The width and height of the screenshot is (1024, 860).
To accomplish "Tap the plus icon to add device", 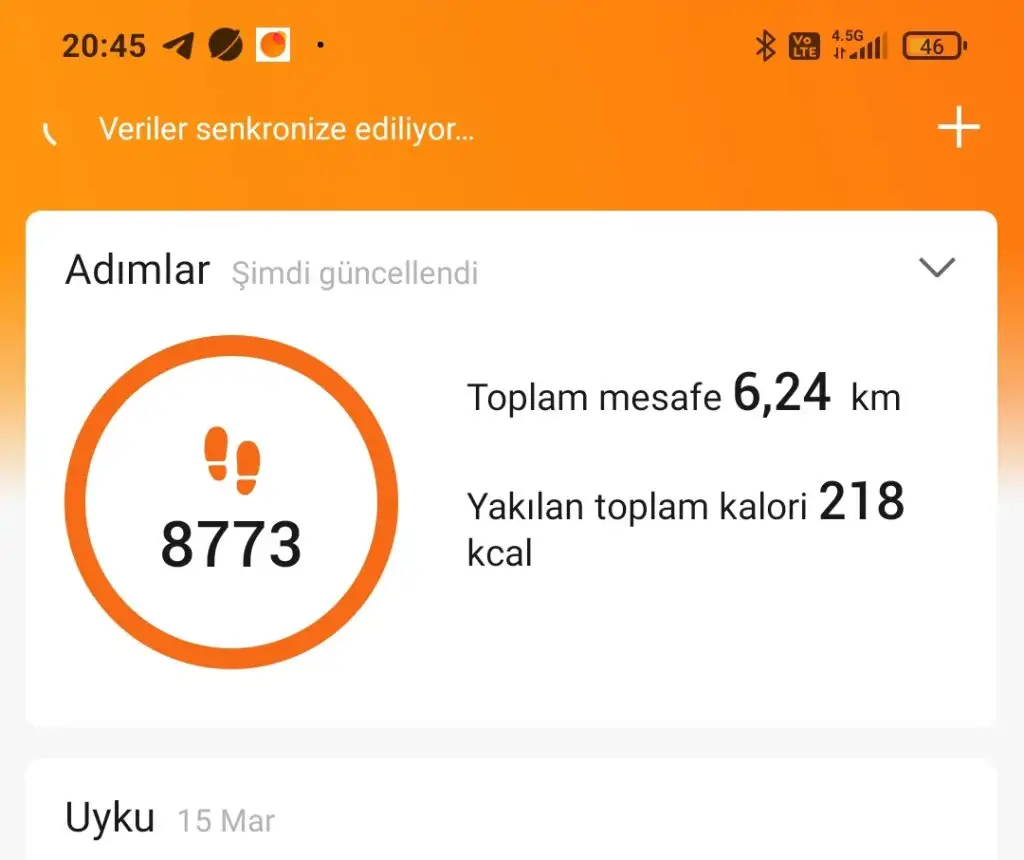I will click(957, 128).
